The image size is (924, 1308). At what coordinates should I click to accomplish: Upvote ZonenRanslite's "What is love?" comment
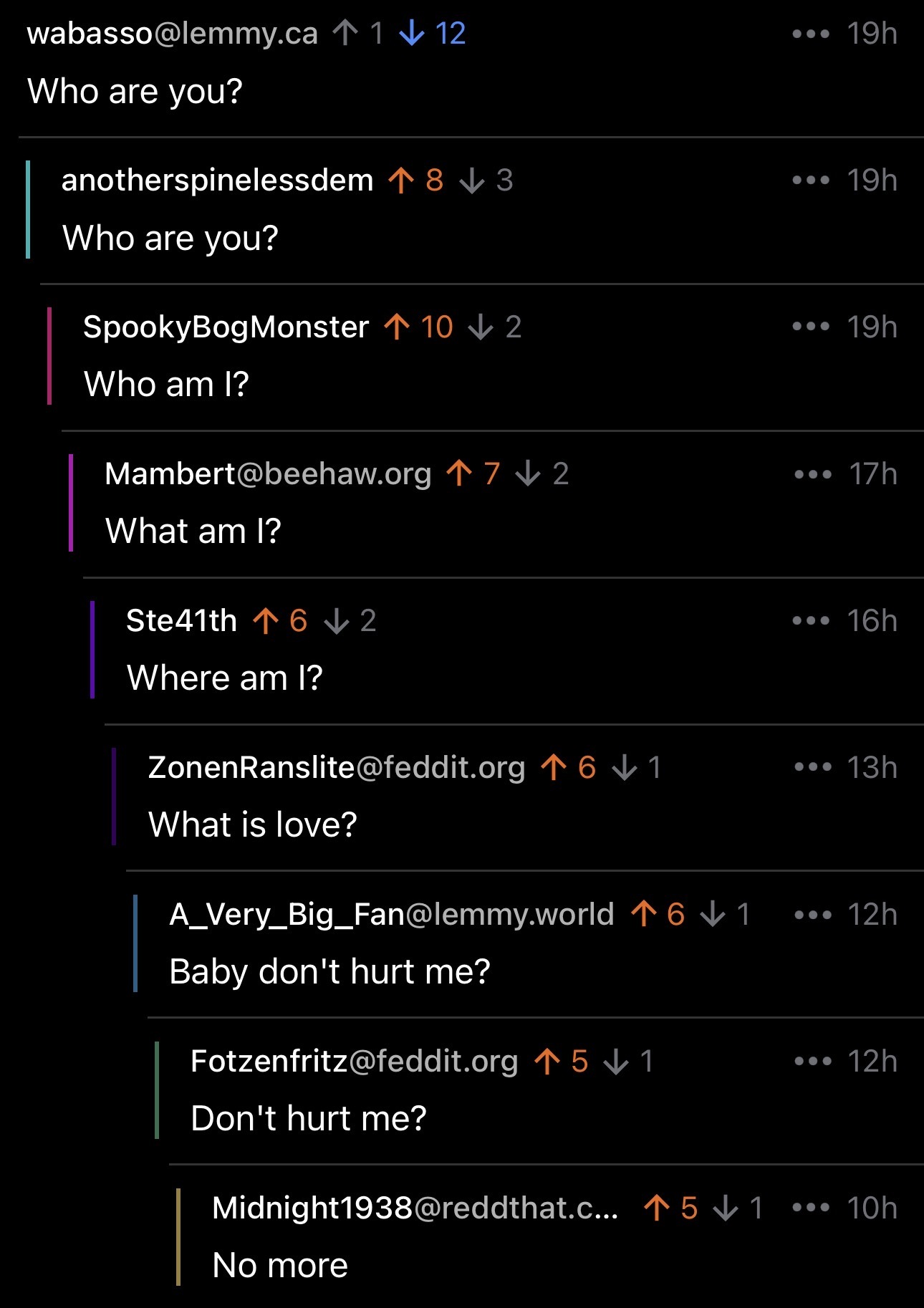pos(554,767)
